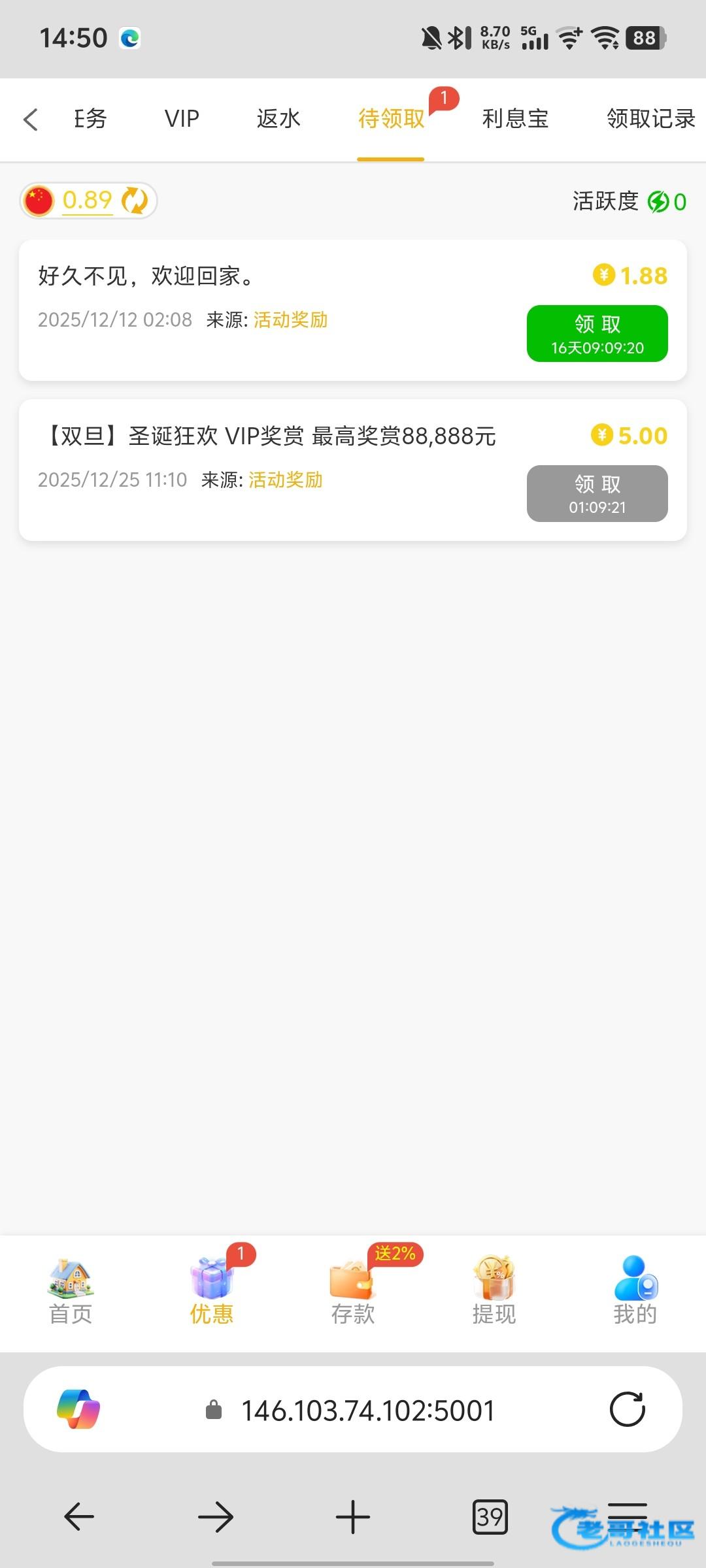Select the 利息宝 tab

pos(515,119)
